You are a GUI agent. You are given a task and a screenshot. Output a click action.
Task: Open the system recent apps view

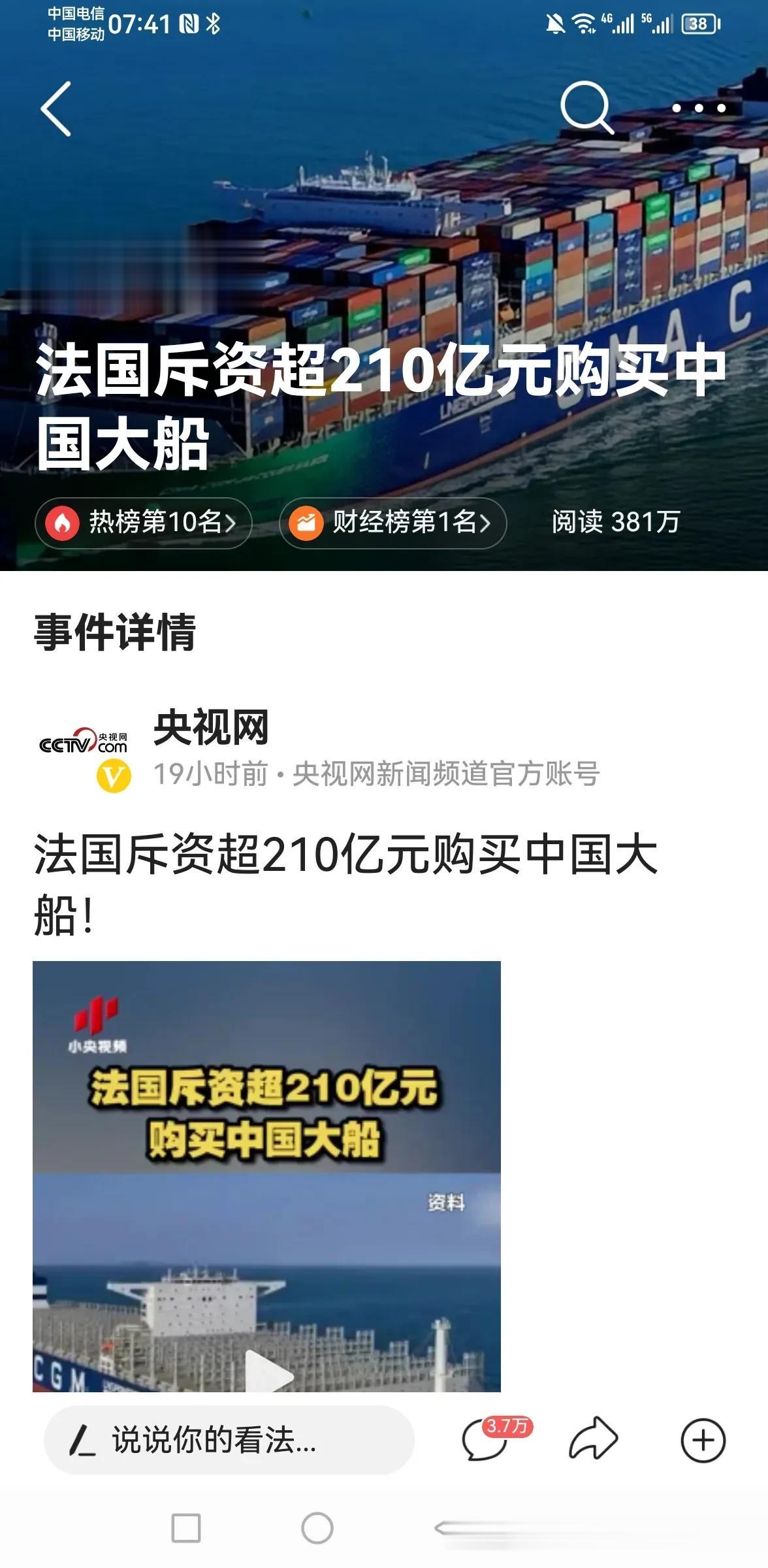pos(186,1528)
